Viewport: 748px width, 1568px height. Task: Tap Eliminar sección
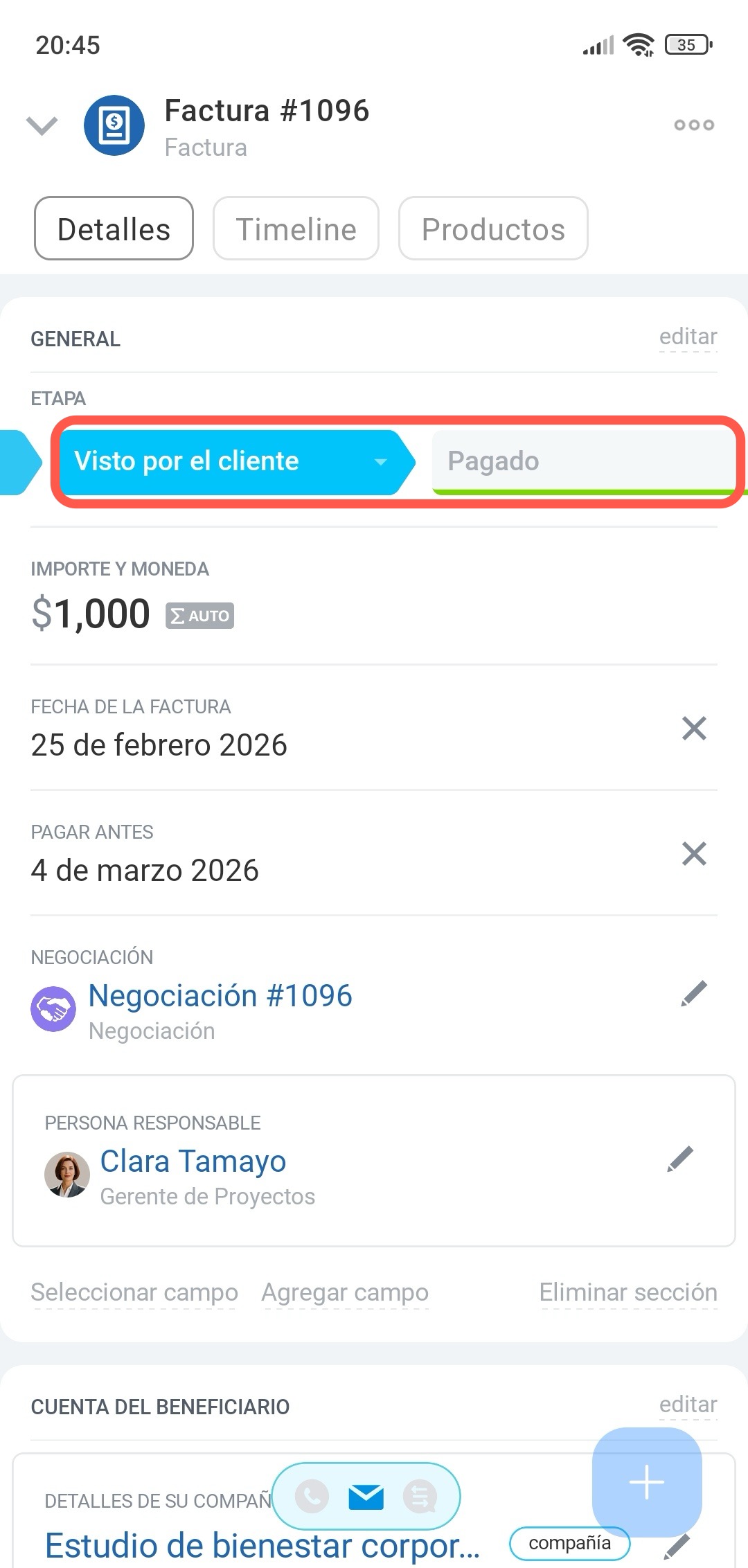click(627, 1292)
